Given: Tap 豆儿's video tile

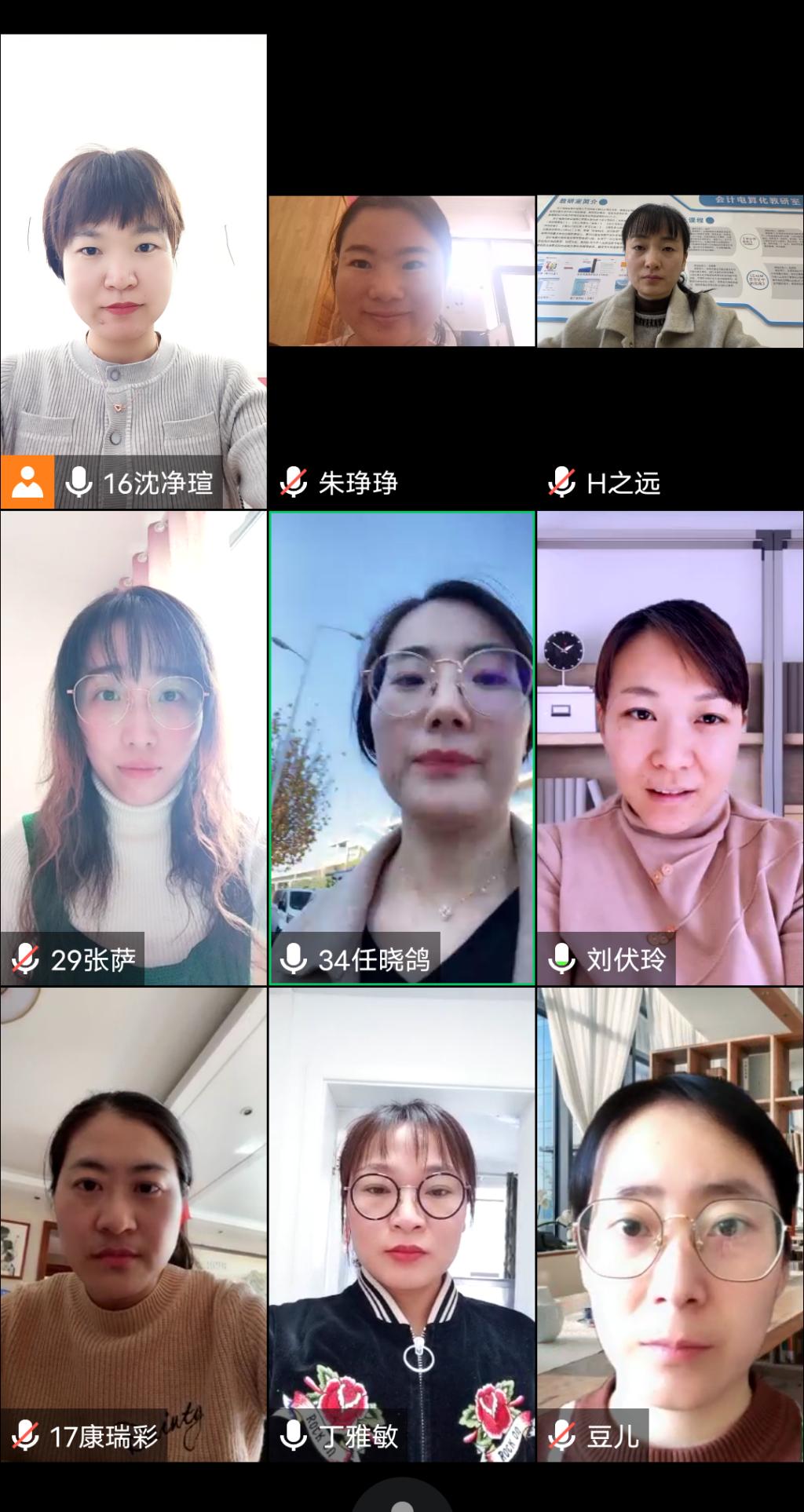Looking at the screenshot, I should tap(670, 1223).
